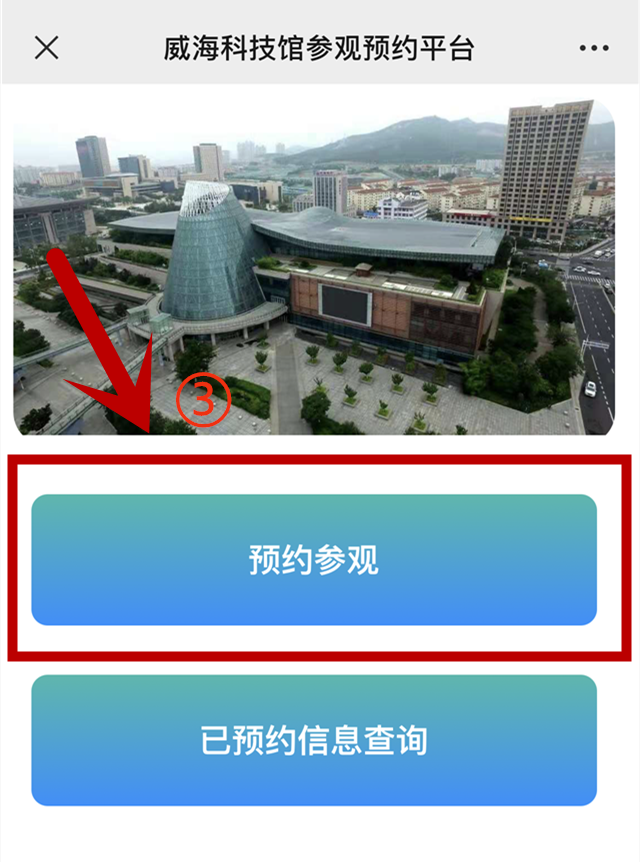The image size is (640, 862).
Task: Open 已预约信息查询 to check reservations
Action: pos(314,740)
